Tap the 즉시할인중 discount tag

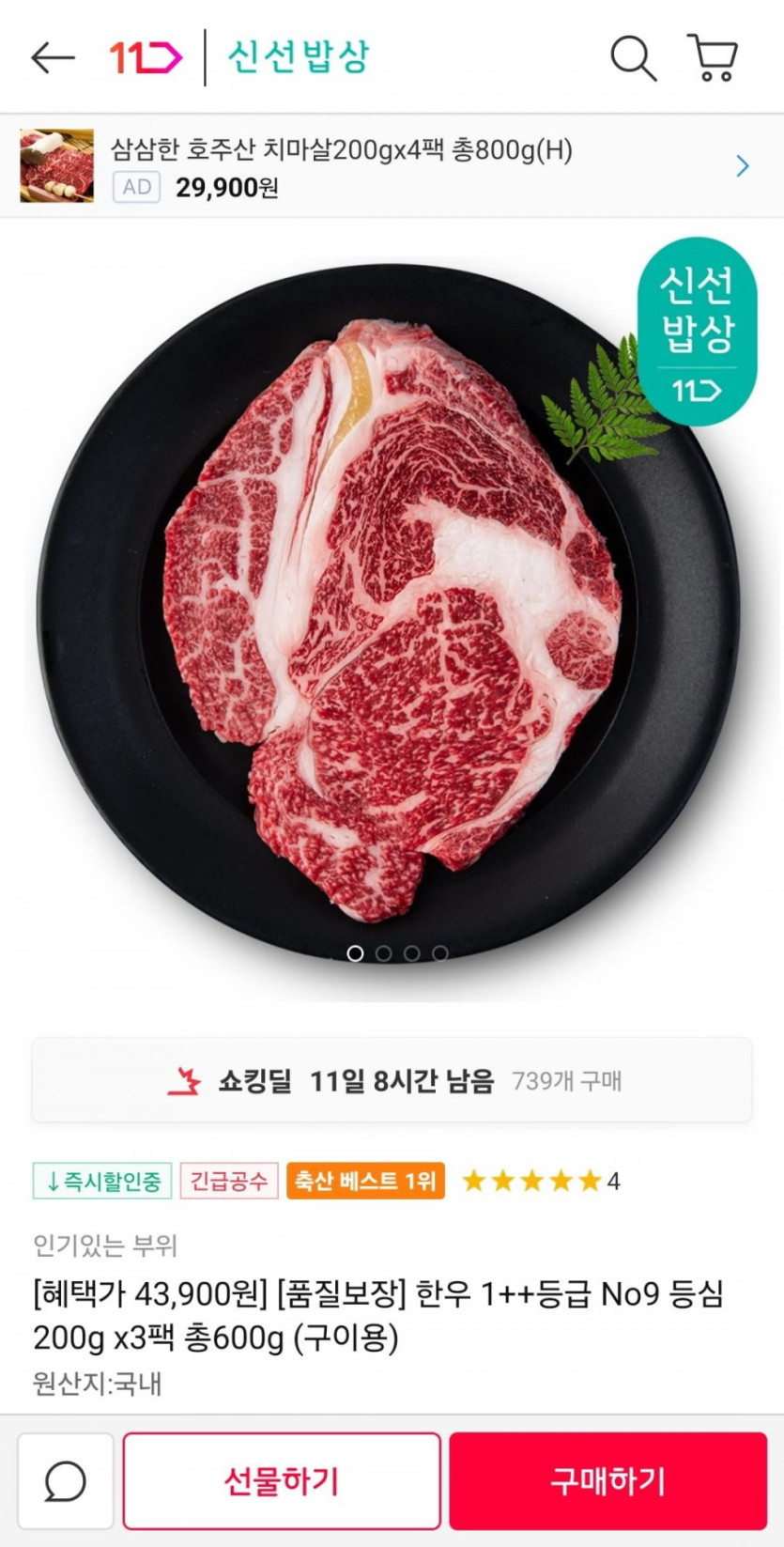[102, 1181]
